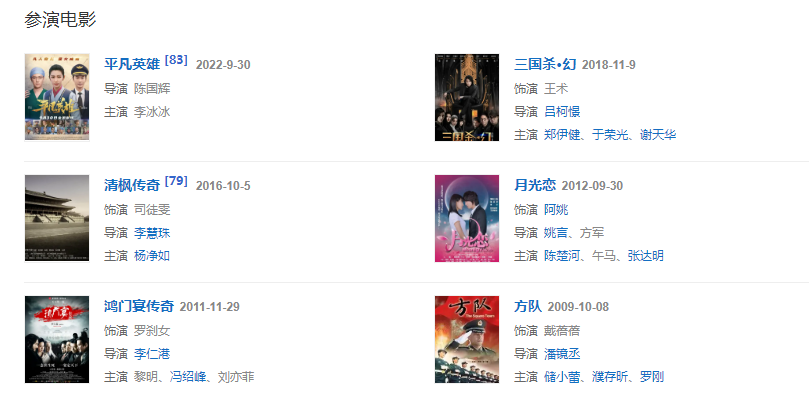Viewport: 809px width, 402px height.
Task: Open director 吕柯憬's page
Action: [562, 111]
